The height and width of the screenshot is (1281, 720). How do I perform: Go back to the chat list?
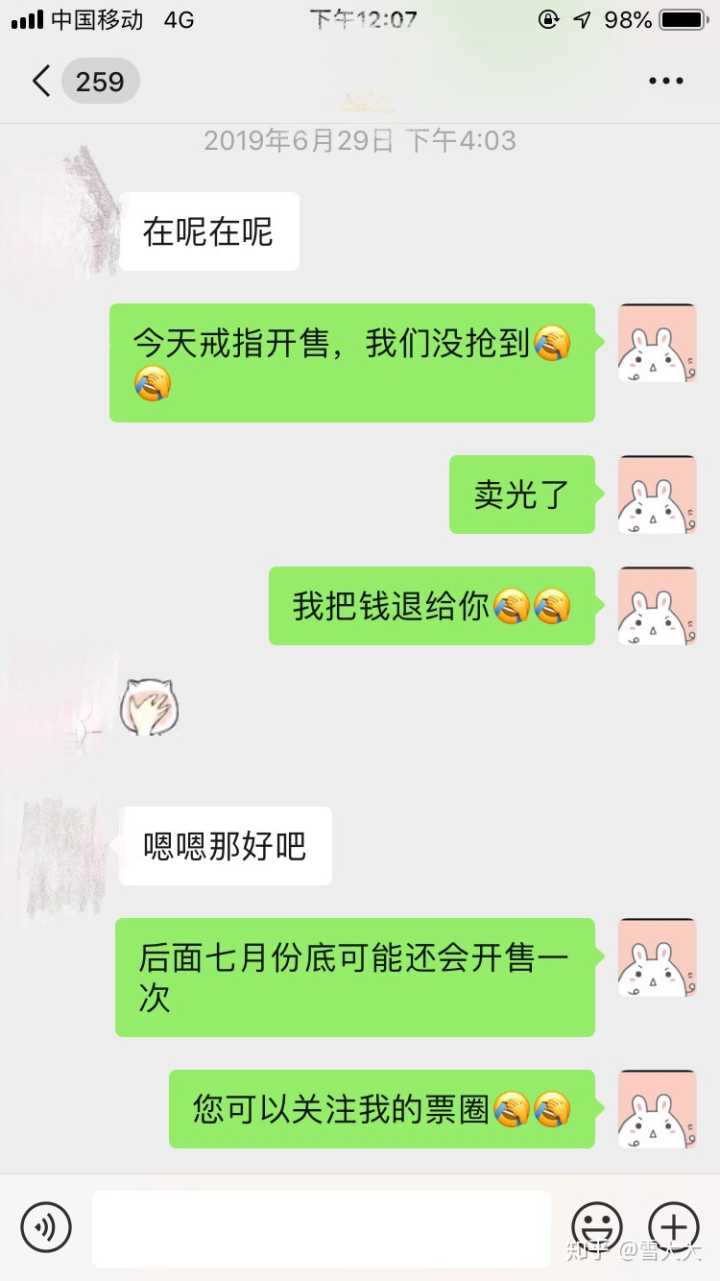tap(42, 81)
